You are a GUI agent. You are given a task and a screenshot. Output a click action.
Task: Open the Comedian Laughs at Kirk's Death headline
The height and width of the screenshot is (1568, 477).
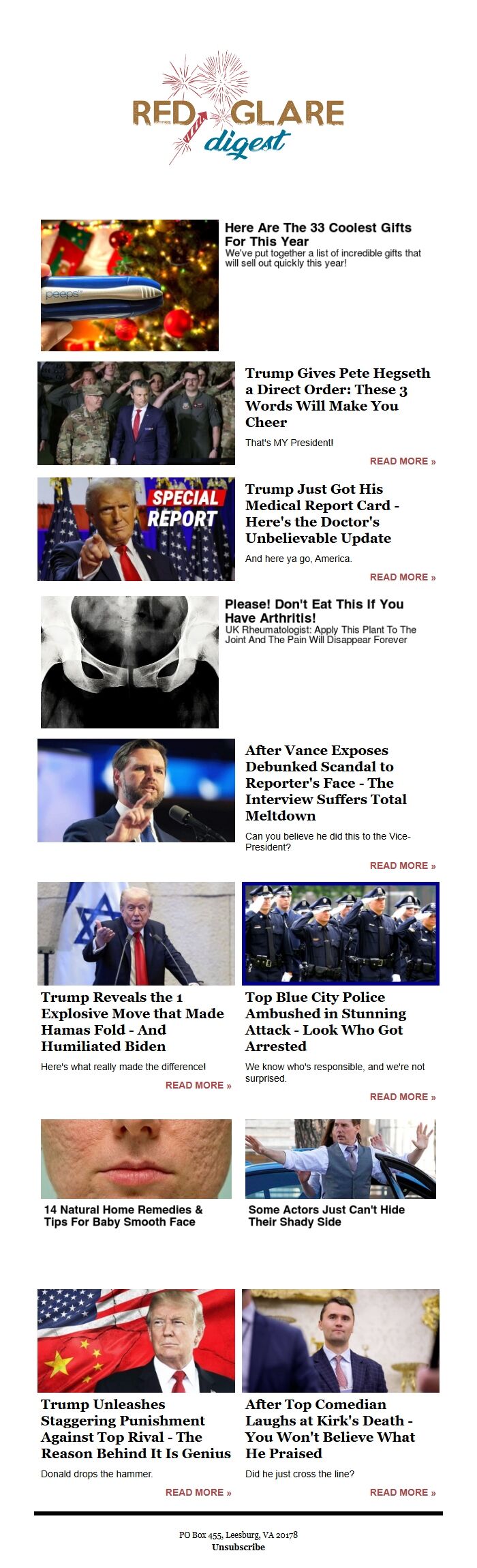pyautogui.click(x=330, y=1429)
